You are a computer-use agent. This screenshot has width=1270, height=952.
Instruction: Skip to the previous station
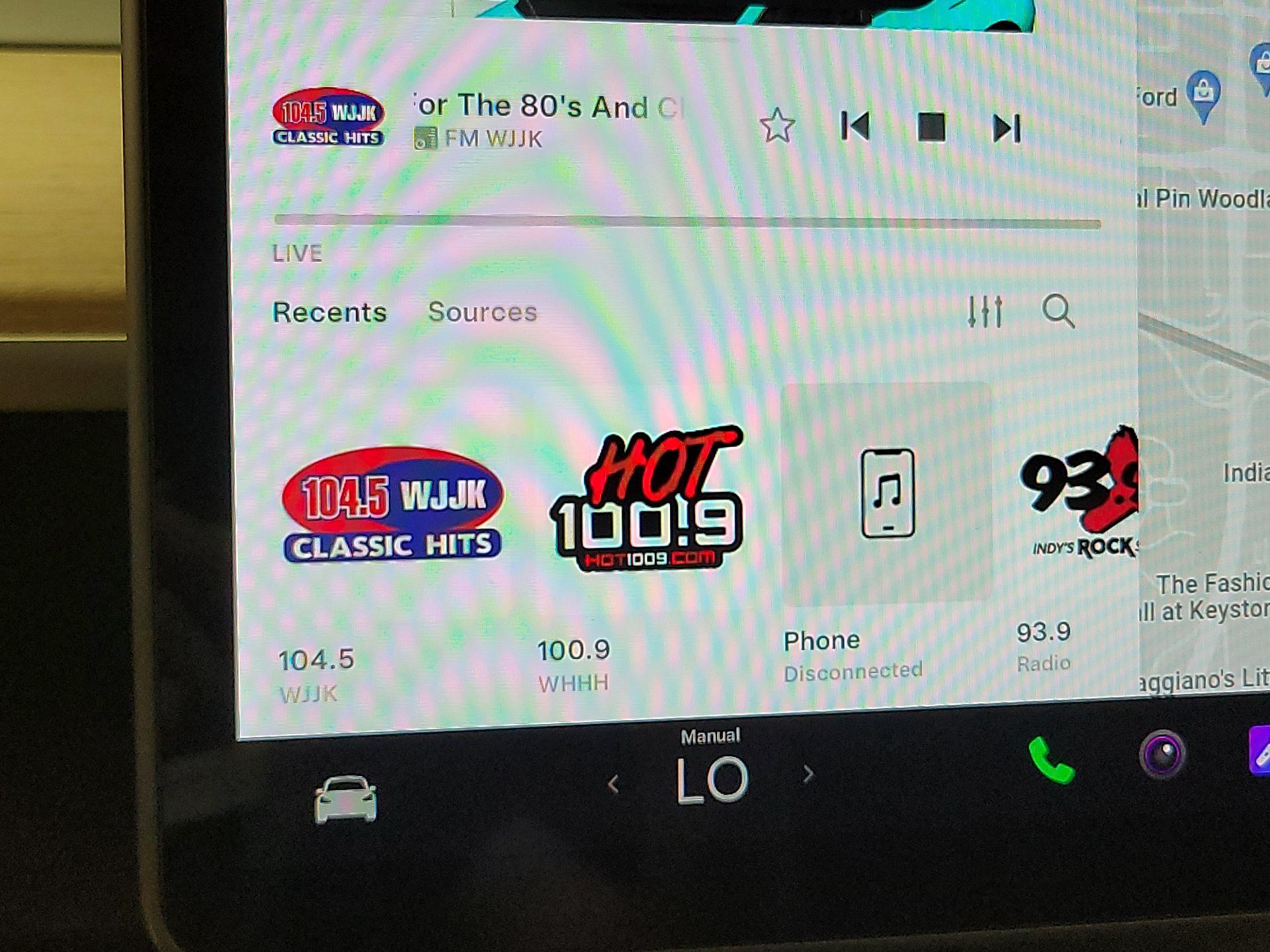point(855,126)
